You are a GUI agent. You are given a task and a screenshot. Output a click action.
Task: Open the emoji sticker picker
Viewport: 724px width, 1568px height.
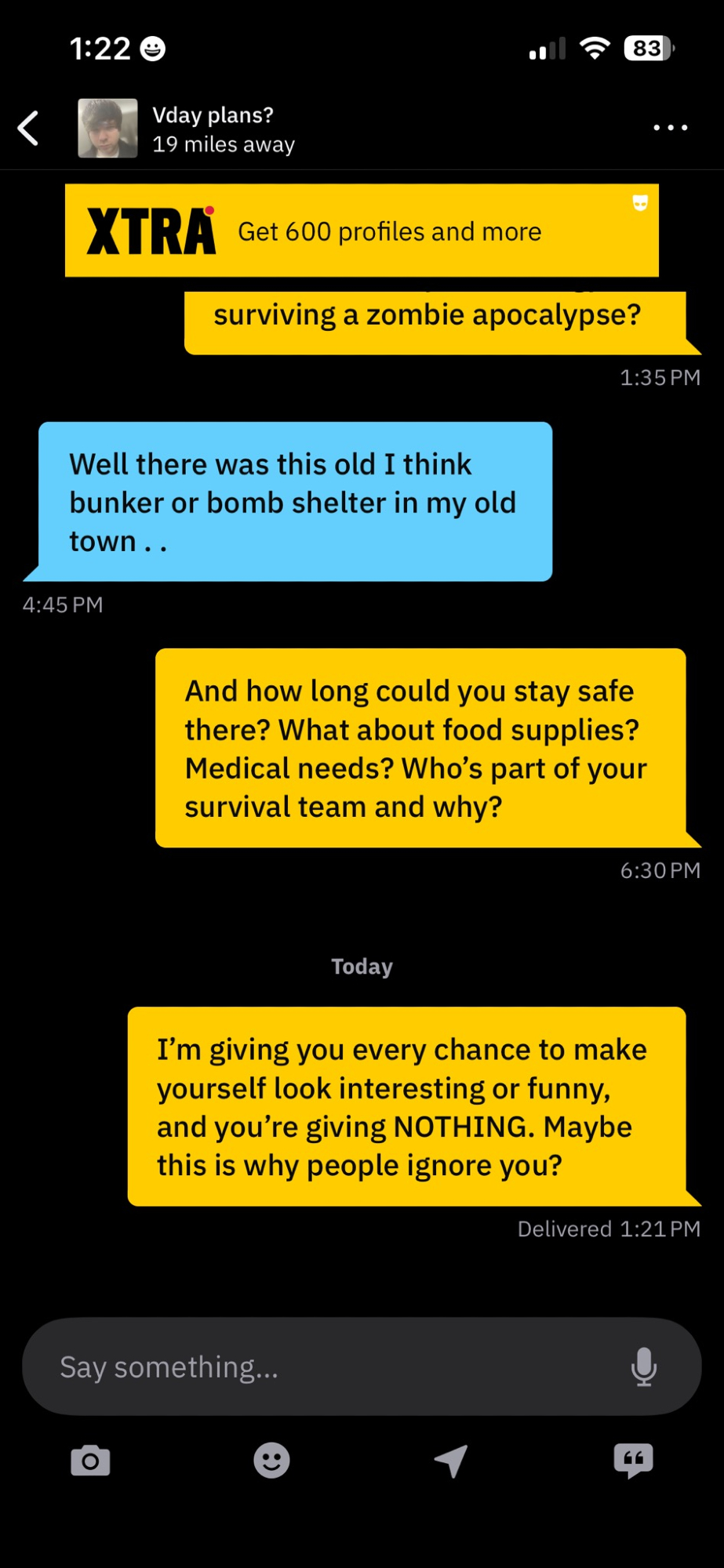click(271, 1461)
